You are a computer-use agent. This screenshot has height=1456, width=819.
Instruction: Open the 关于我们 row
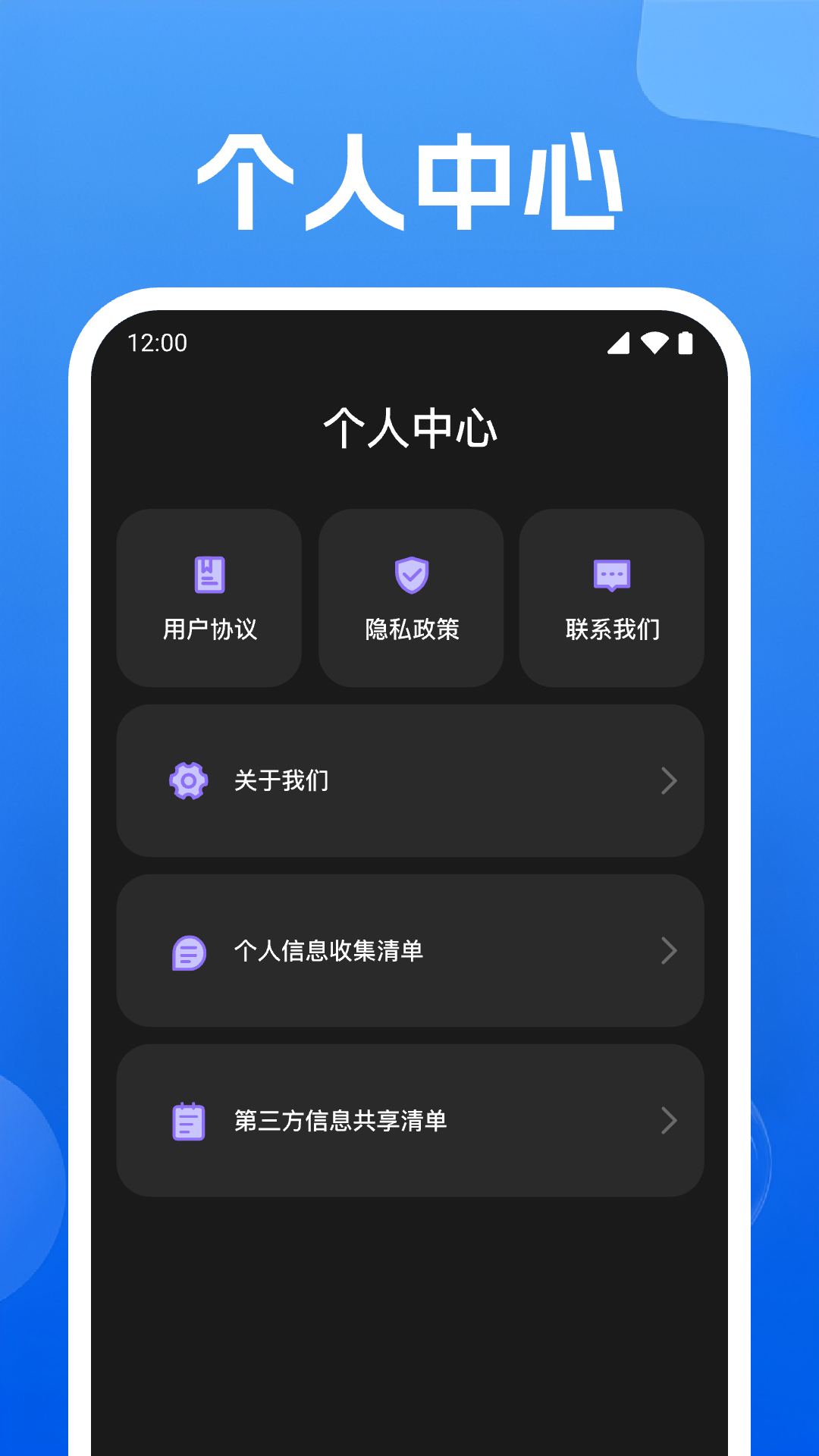[410, 780]
